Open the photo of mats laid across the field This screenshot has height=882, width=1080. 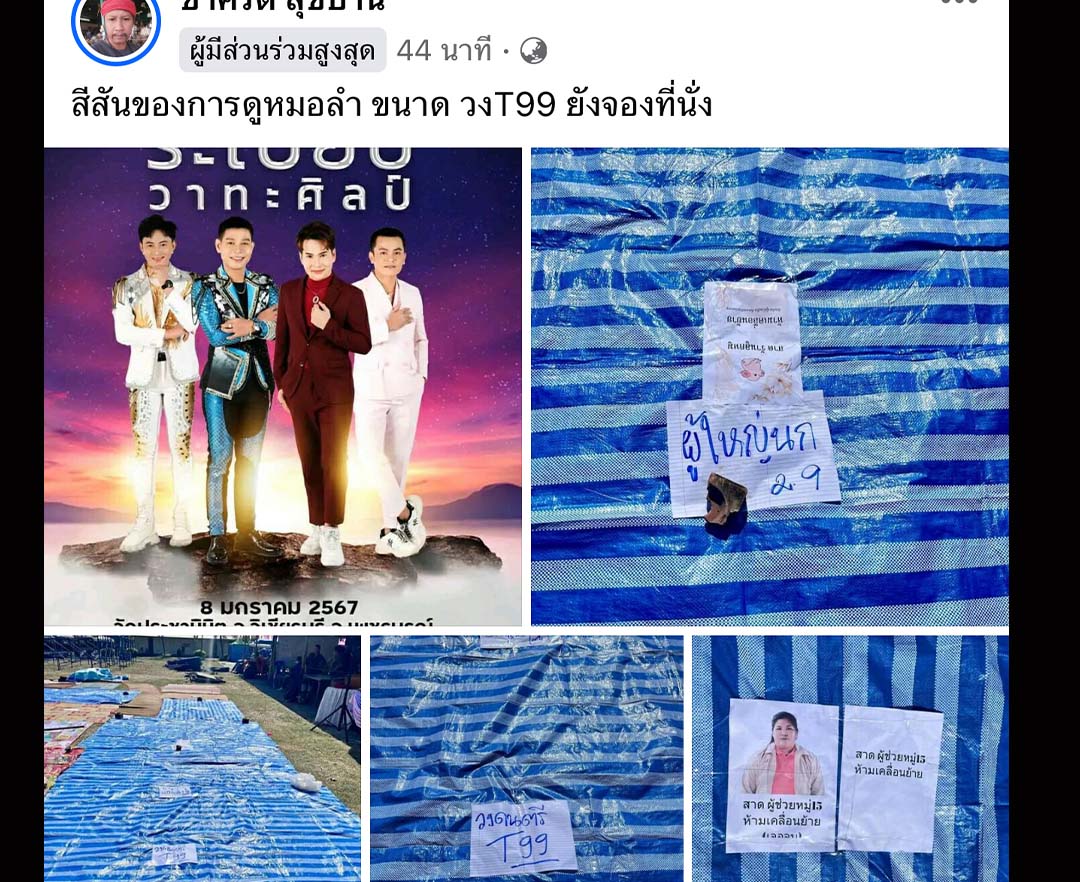[x=202, y=758]
